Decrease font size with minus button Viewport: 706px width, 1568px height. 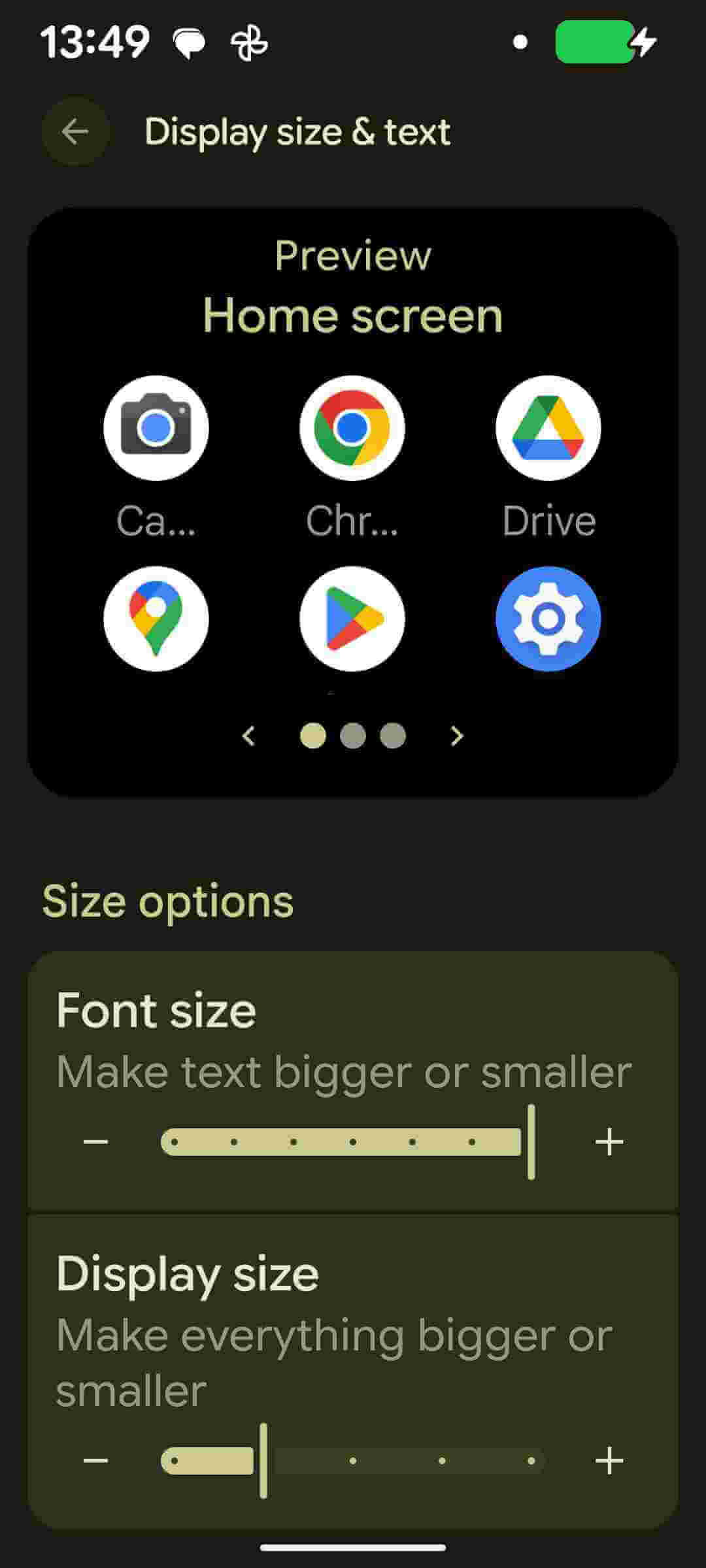click(95, 1142)
